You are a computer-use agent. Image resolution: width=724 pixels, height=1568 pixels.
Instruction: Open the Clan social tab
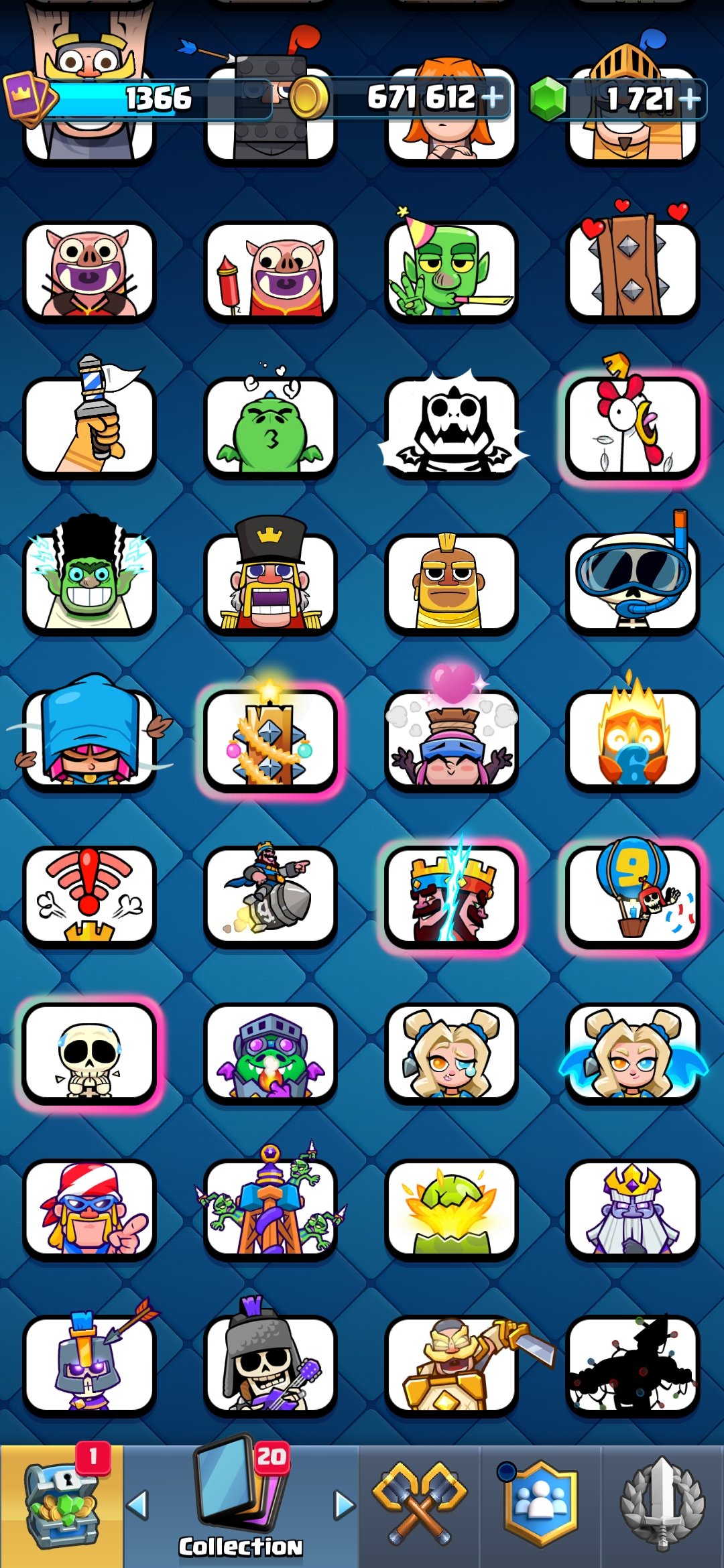click(540, 1506)
